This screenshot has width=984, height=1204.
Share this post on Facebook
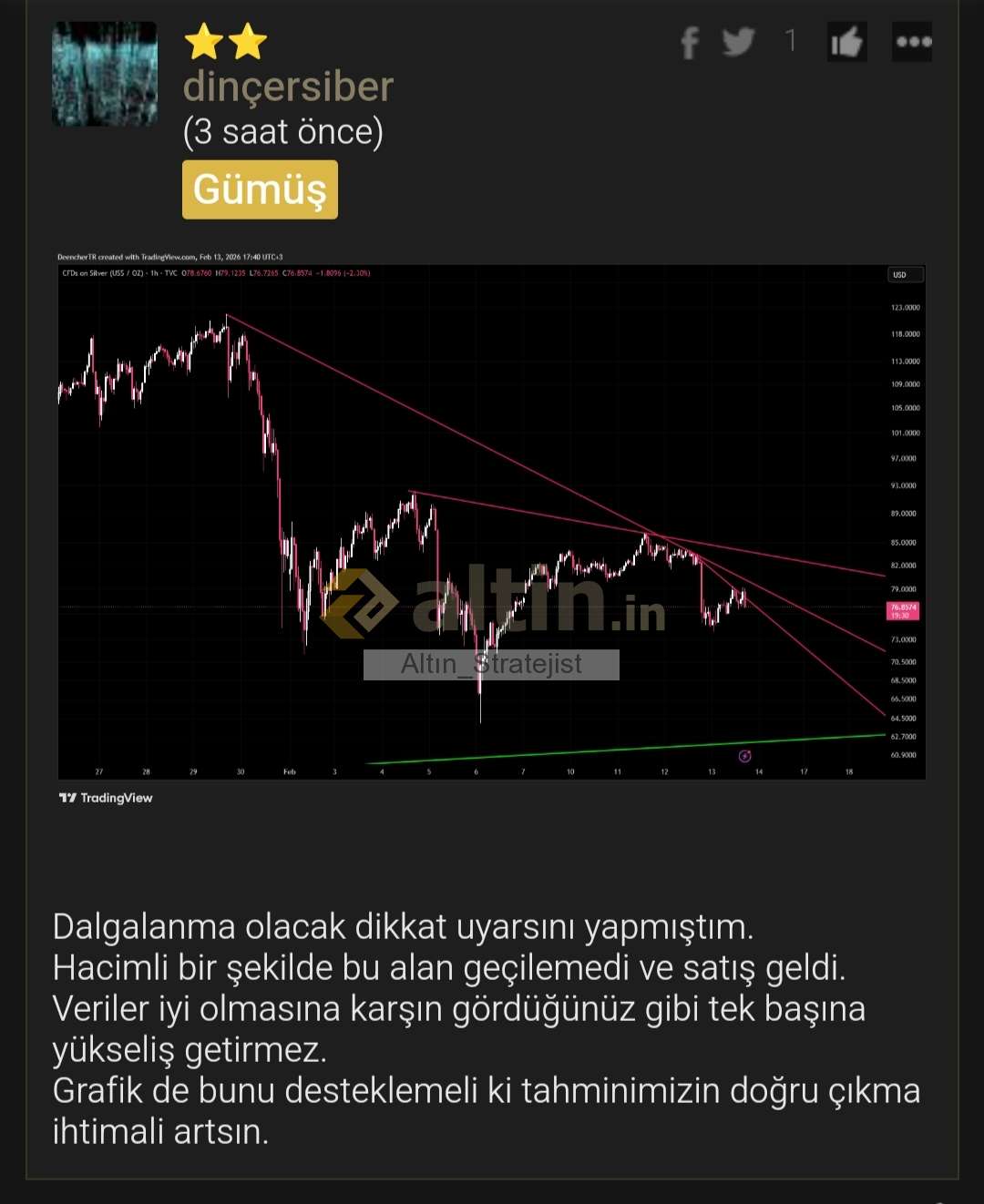pyautogui.click(x=690, y=42)
